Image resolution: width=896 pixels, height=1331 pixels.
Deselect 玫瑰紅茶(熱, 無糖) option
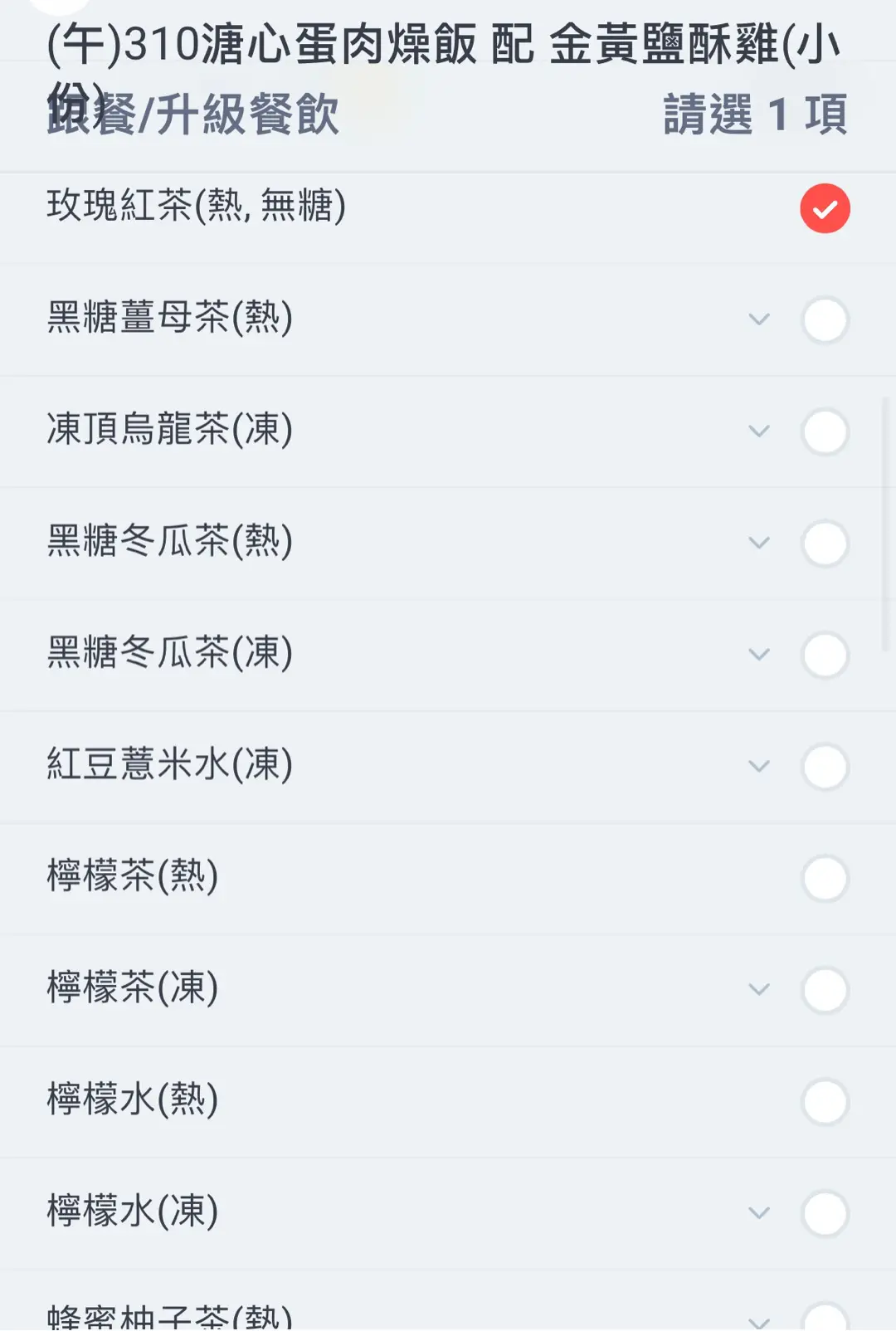click(x=825, y=208)
